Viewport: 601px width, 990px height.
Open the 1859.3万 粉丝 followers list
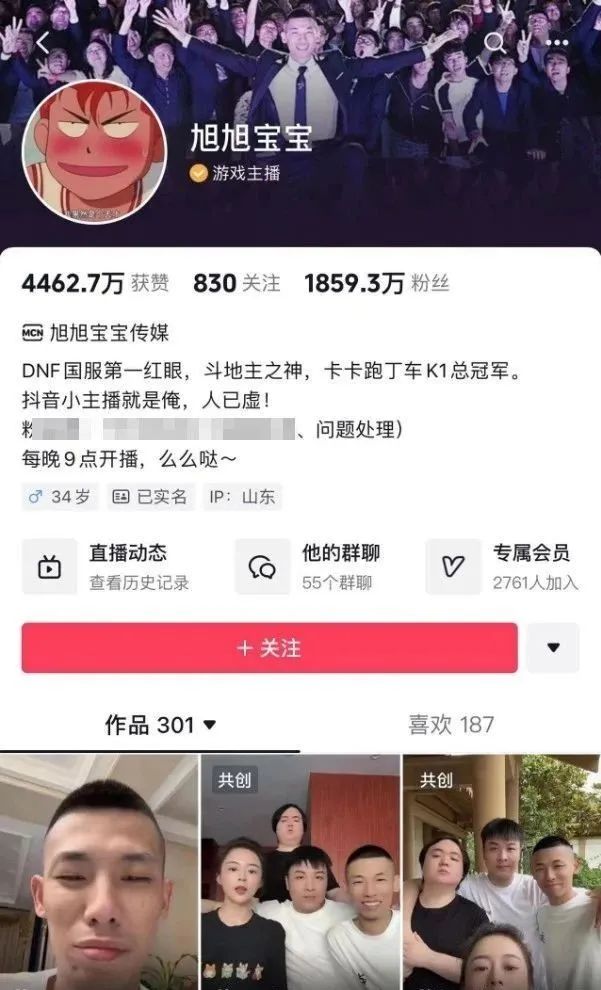376,284
